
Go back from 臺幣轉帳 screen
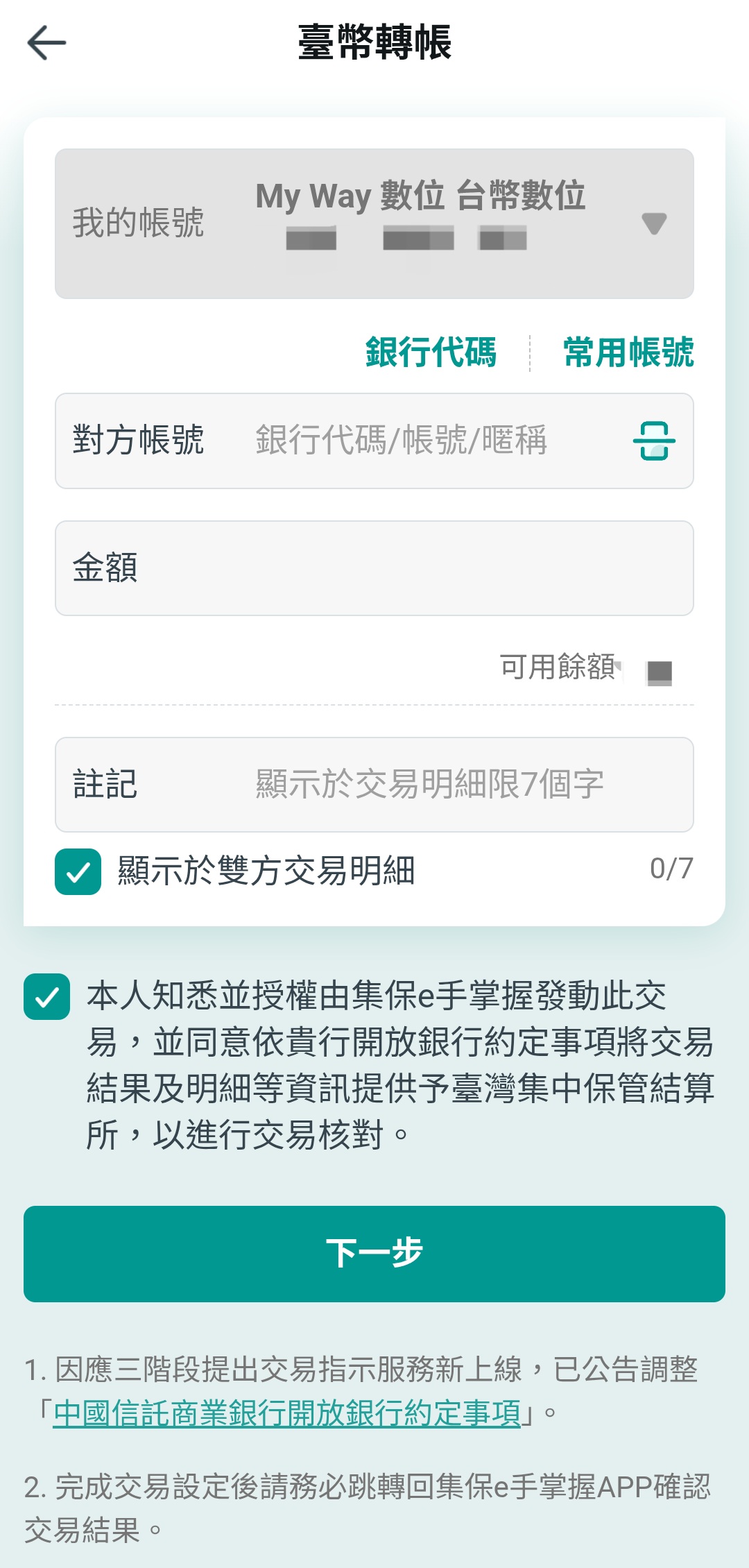coord(46,43)
